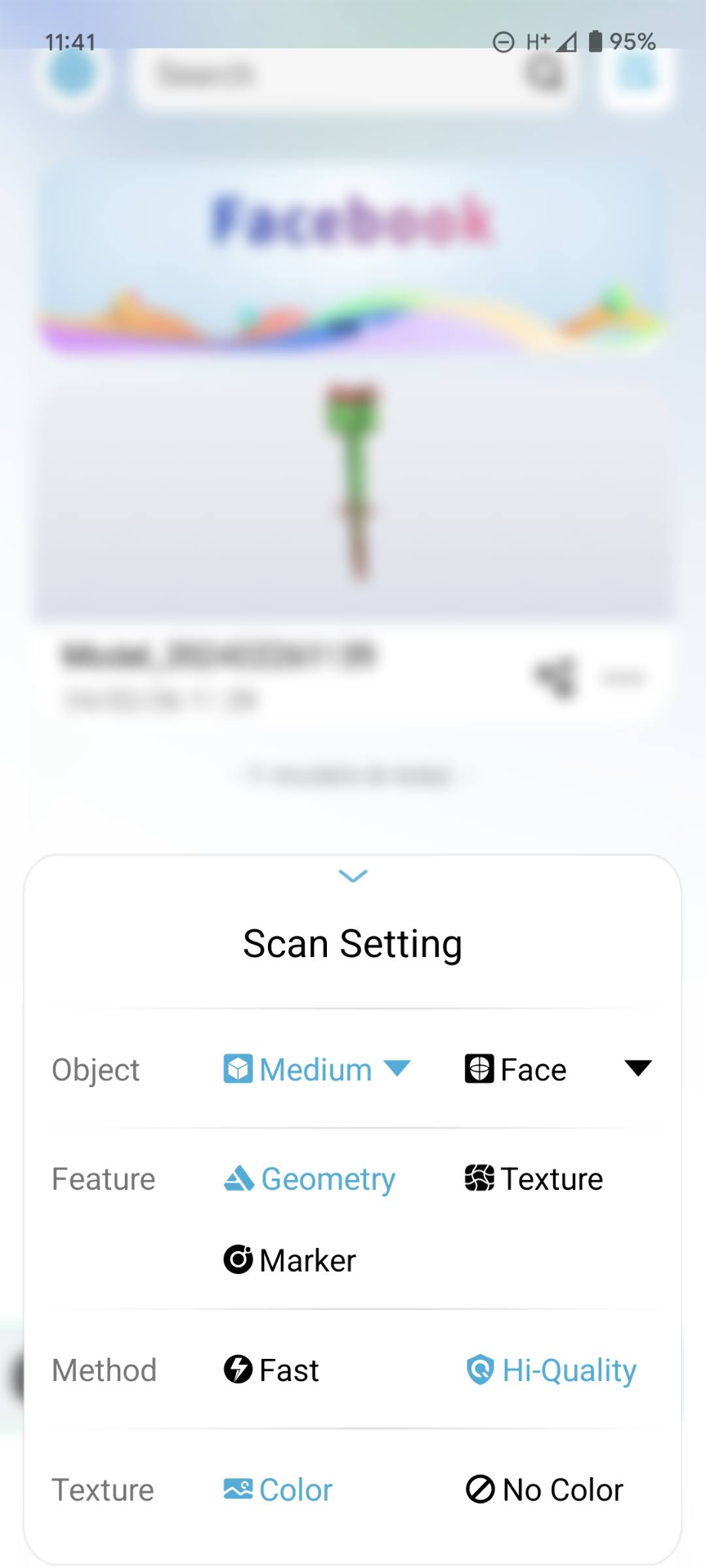Select Geometry feature mode
Screen dimensions: 706x1568
311,1178
